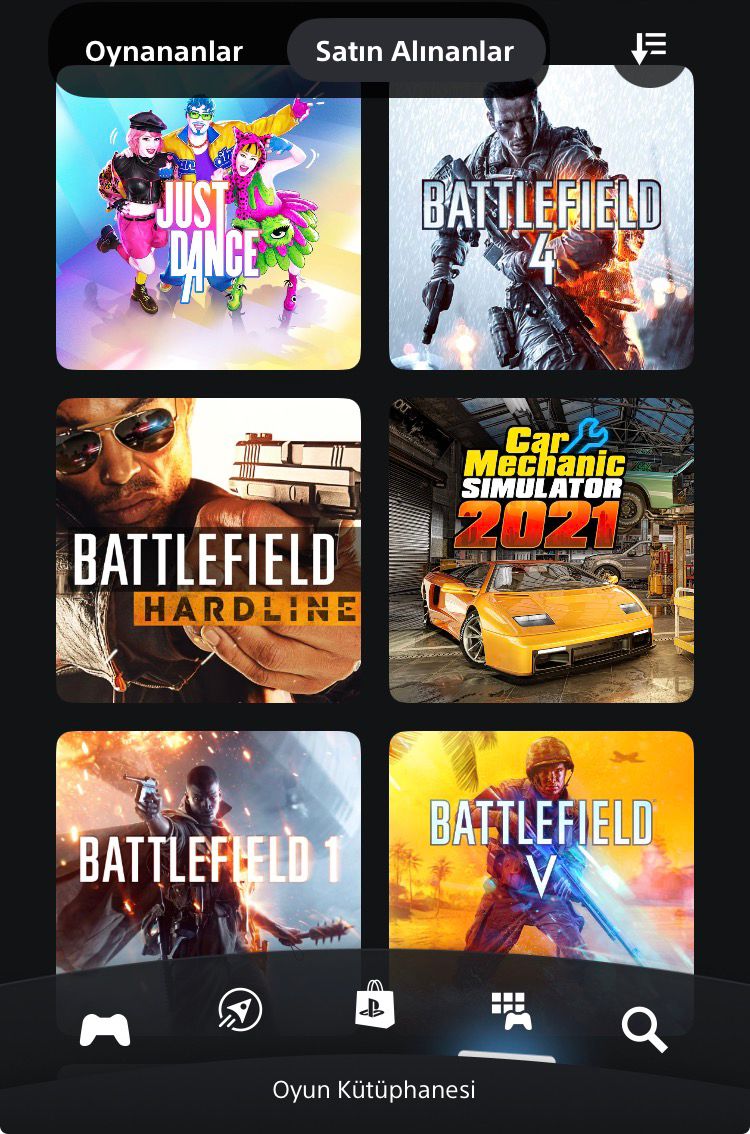View Battlefield Hardline game details
750x1134 pixels.
click(208, 550)
